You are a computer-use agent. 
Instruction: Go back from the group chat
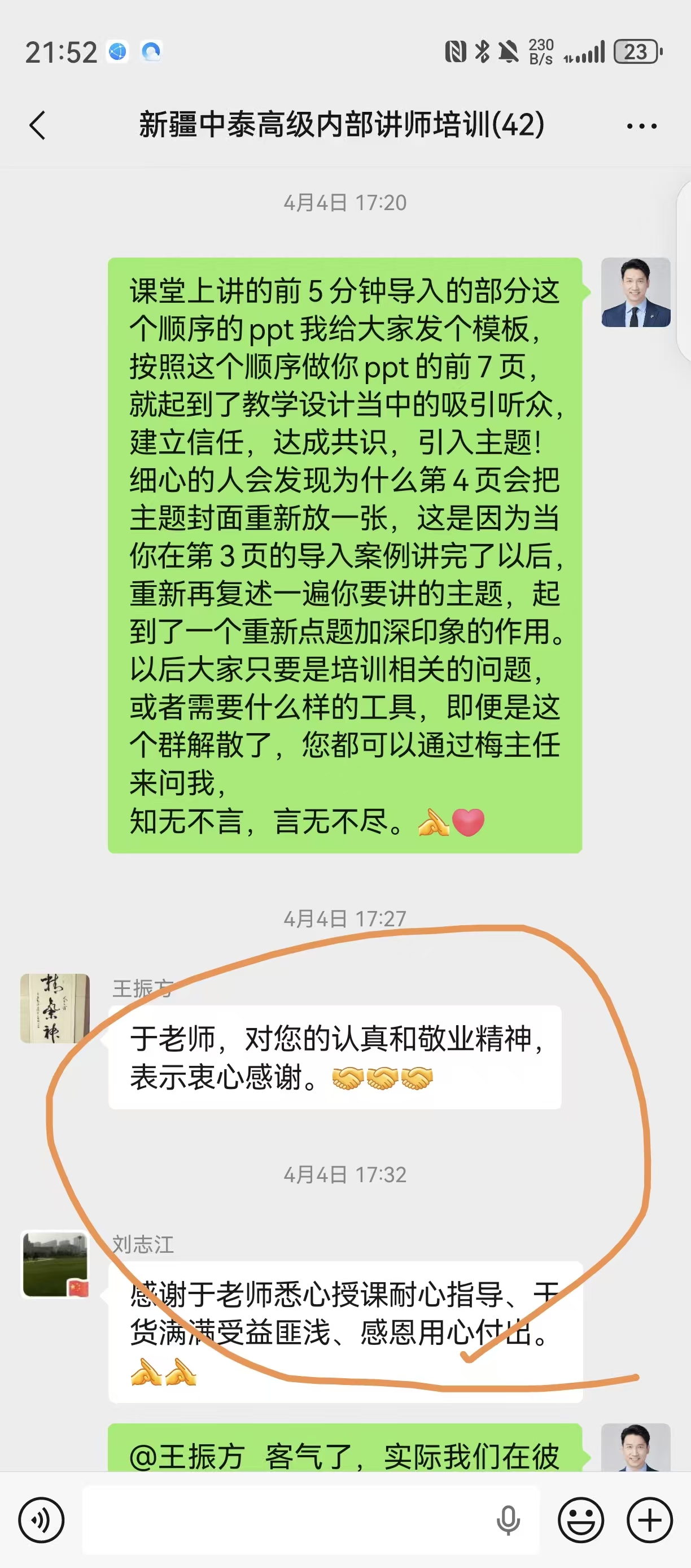point(38,125)
